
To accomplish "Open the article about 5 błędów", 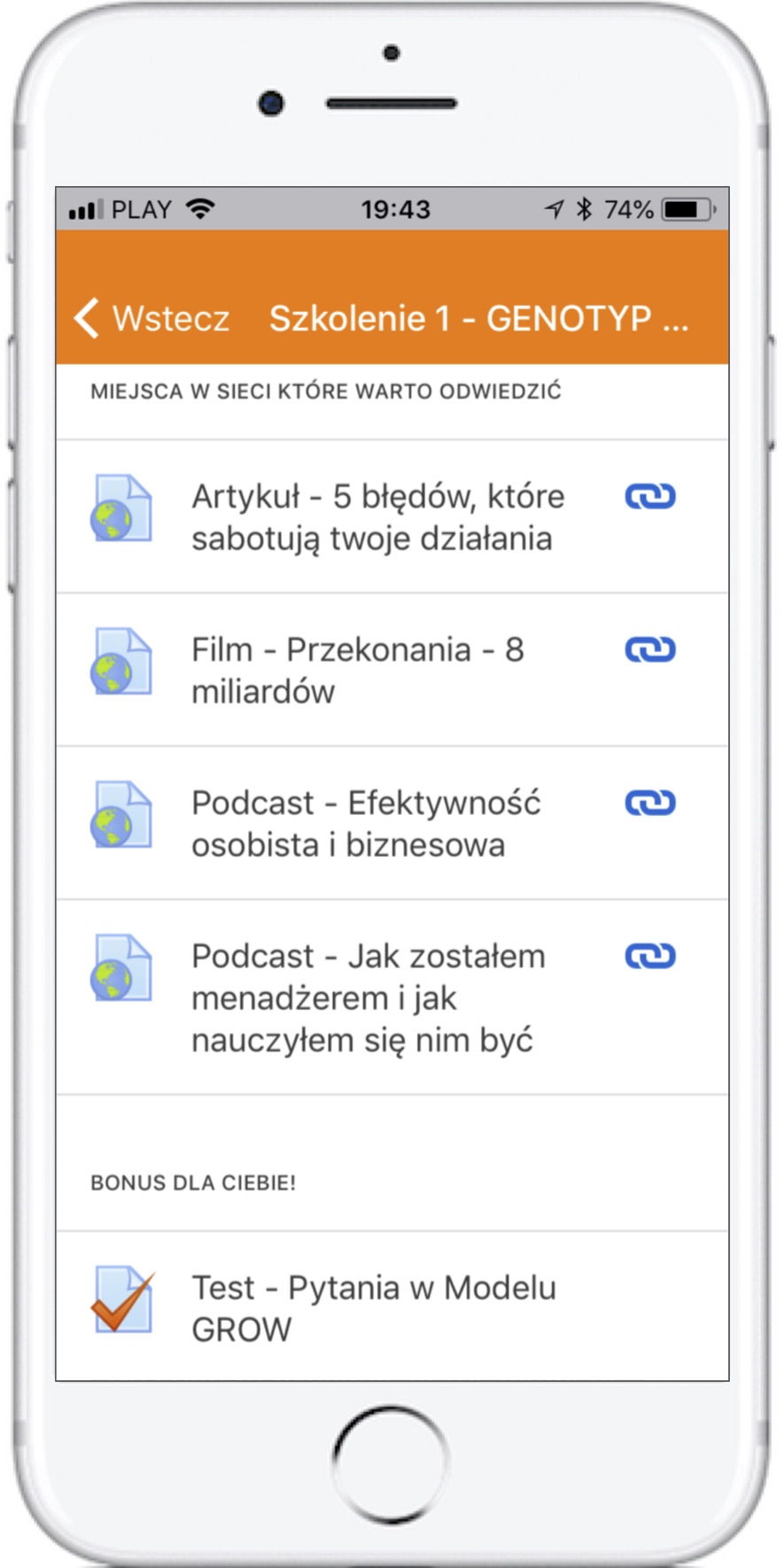I will (392, 516).
